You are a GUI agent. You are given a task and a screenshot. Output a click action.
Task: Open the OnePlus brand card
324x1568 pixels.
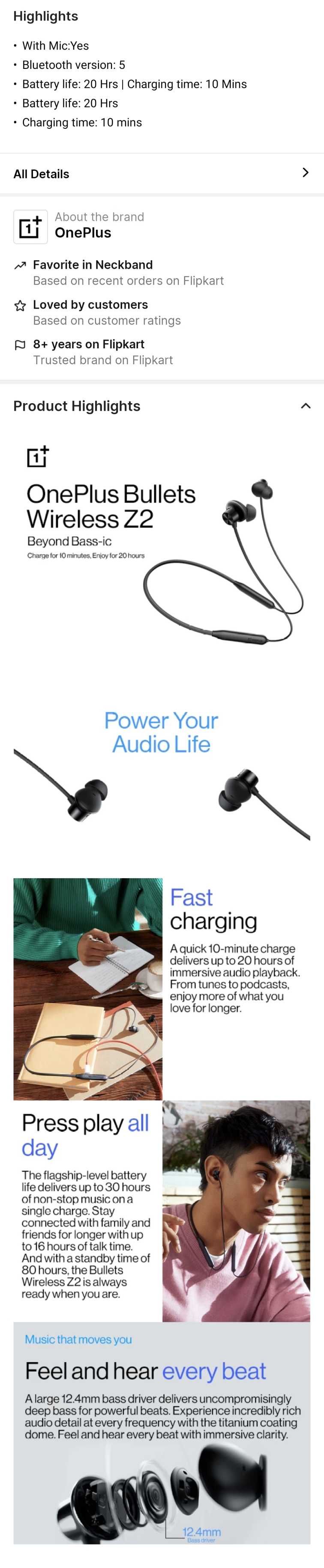tap(82, 226)
